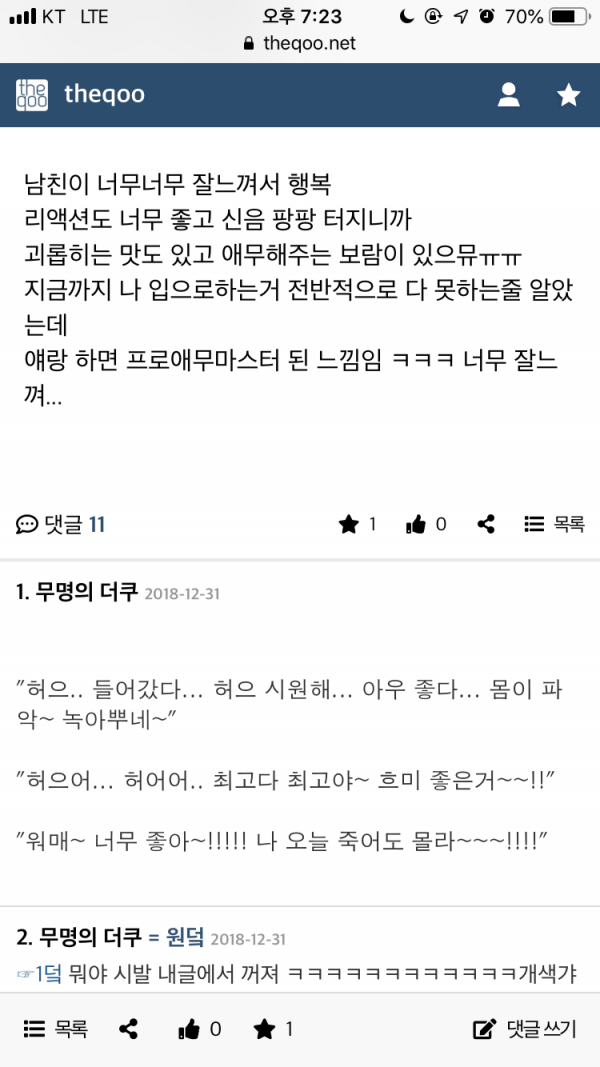
Task: Tap thumbs-up in the bottom toolbar
Action: [199, 1029]
